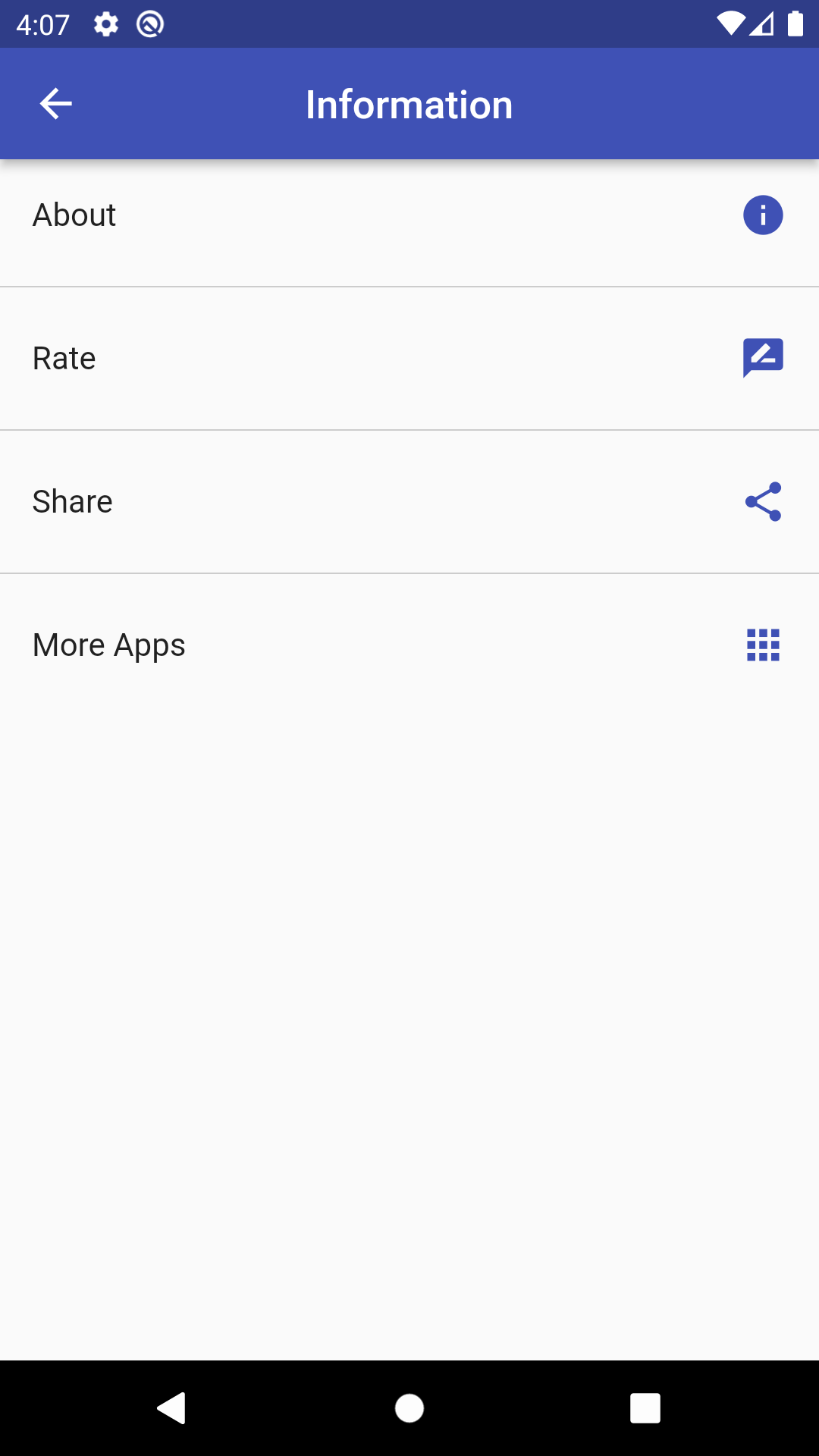Select the Share row
The height and width of the screenshot is (1456, 819).
(409, 502)
